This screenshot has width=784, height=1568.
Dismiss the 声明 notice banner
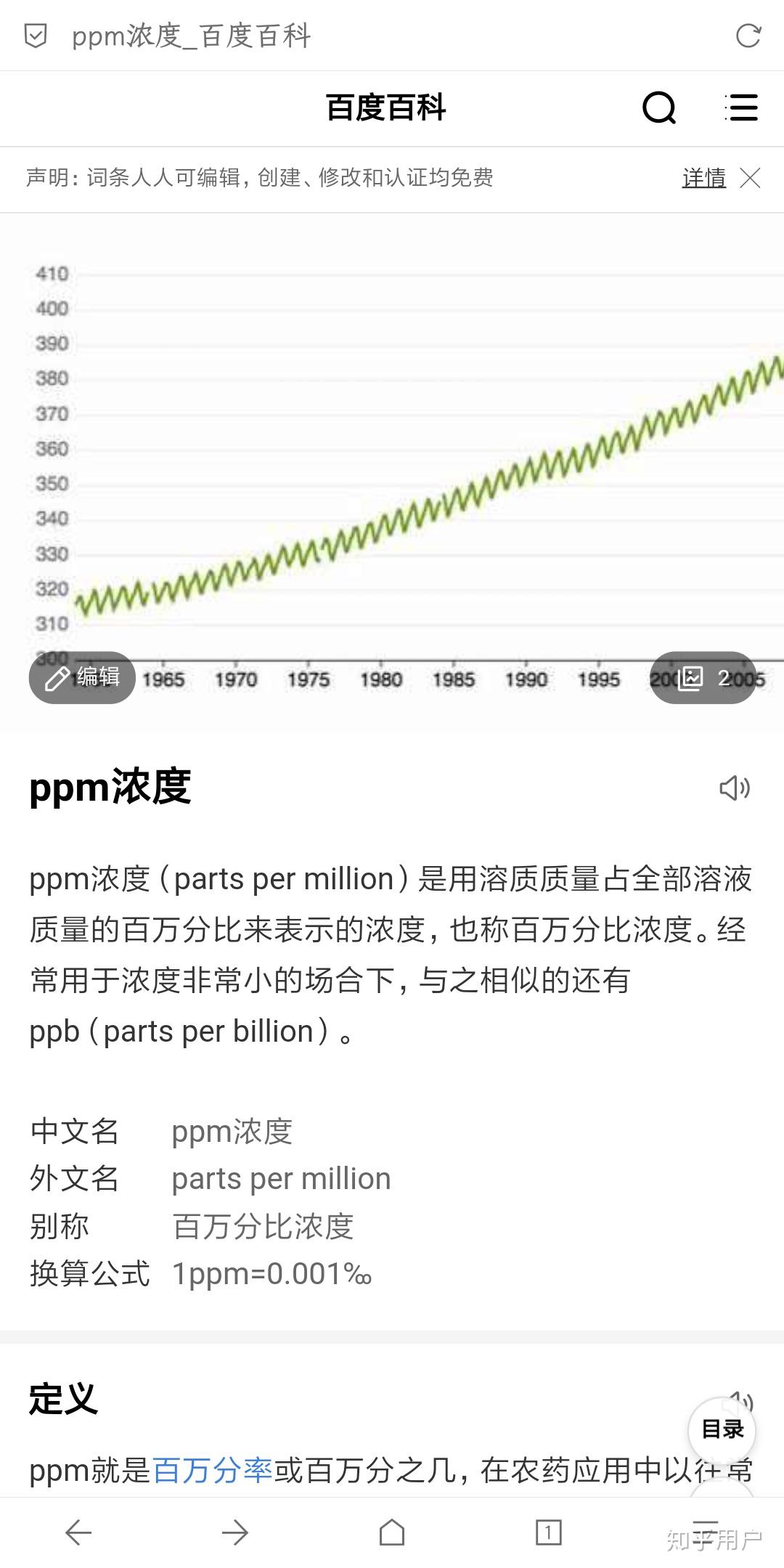pos(750,178)
